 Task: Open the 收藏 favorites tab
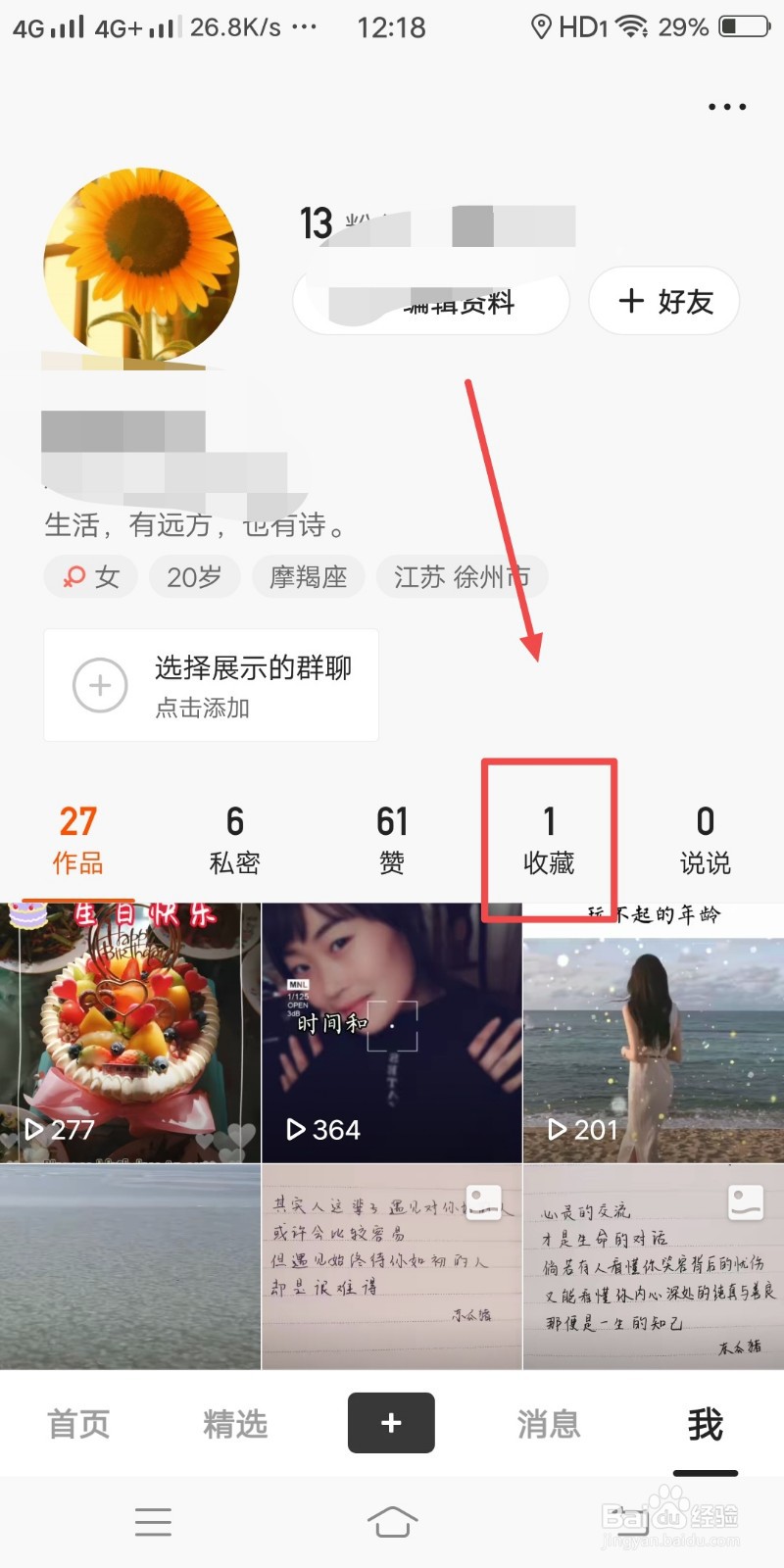549,839
